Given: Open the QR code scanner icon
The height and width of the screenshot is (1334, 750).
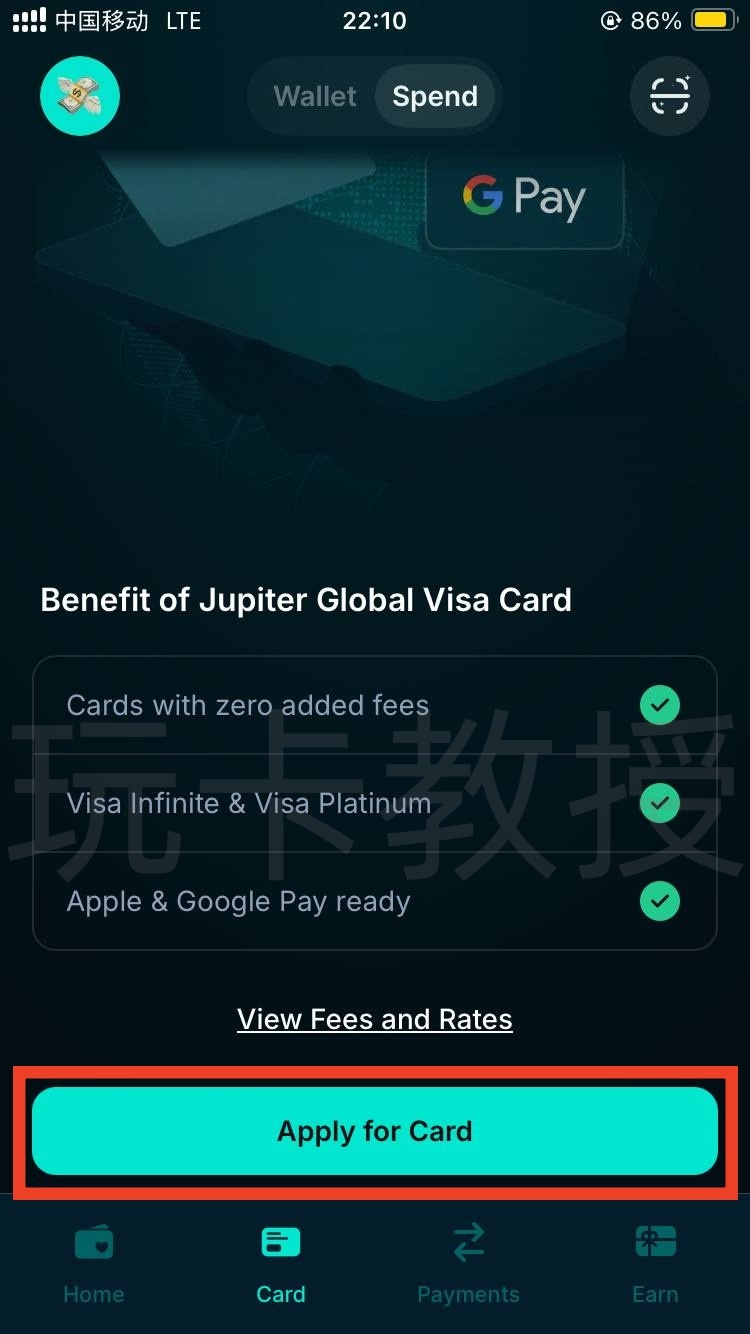Looking at the screenshot, I should pos(669,96).
